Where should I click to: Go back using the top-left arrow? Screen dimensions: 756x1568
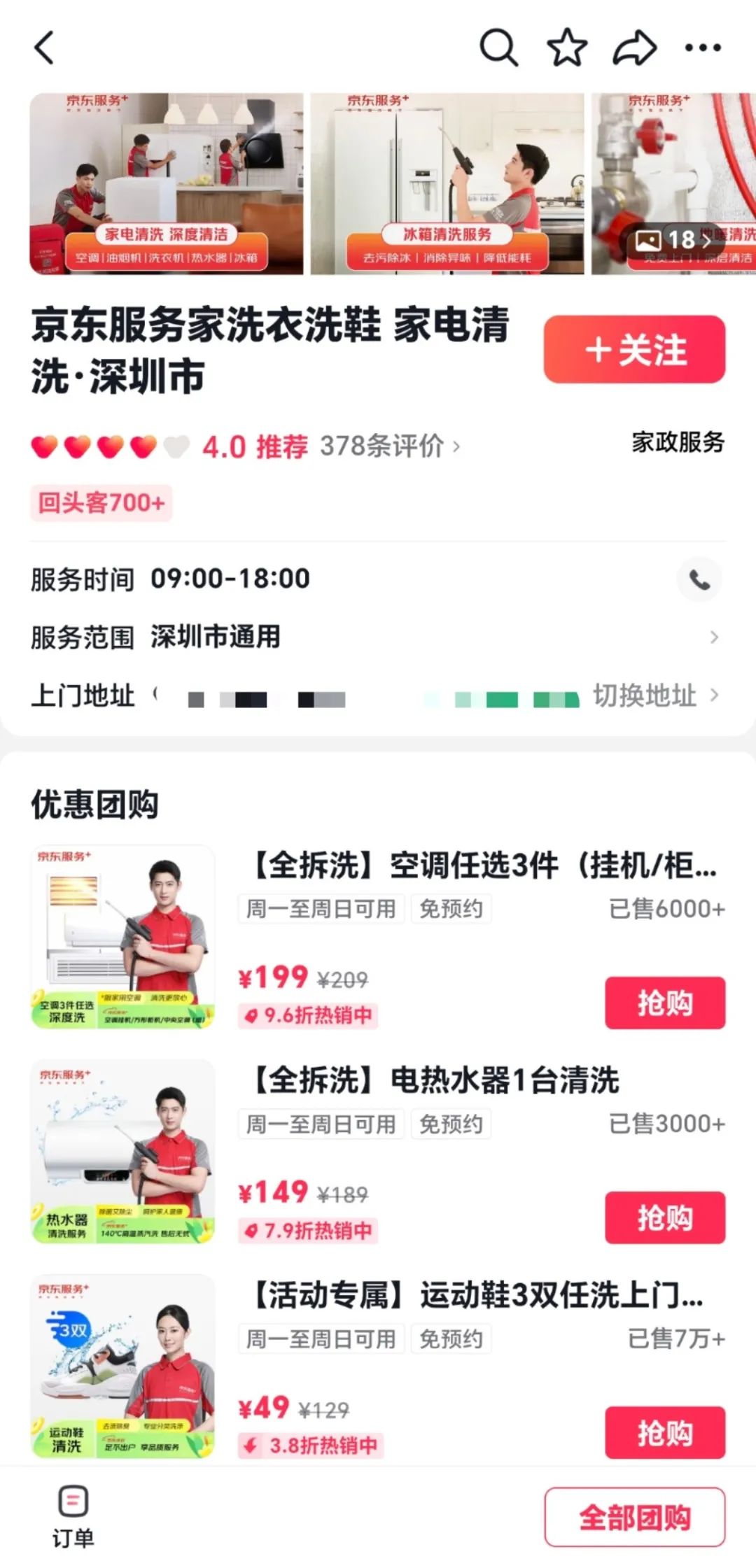(44, 48)
